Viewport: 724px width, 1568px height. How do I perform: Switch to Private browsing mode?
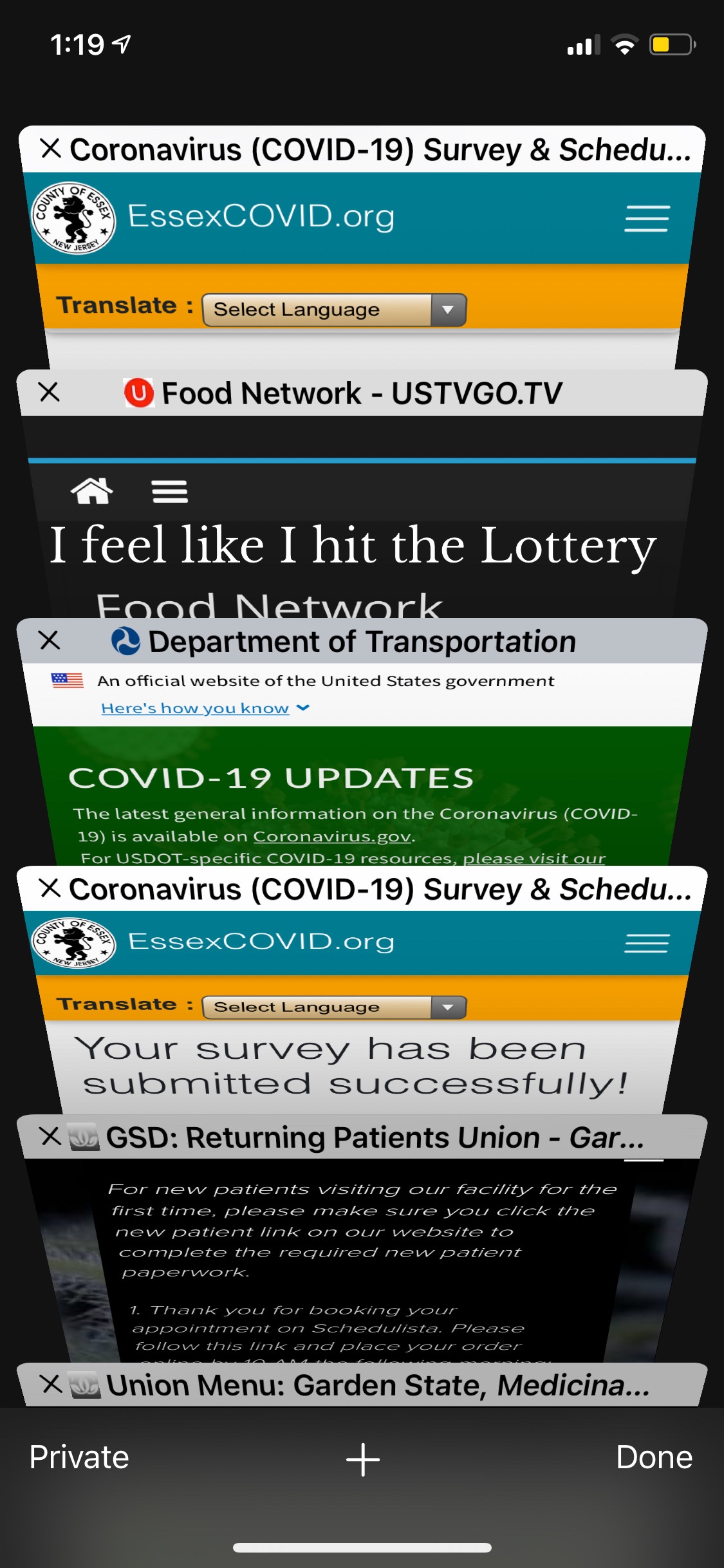(x=79, y=1457)
